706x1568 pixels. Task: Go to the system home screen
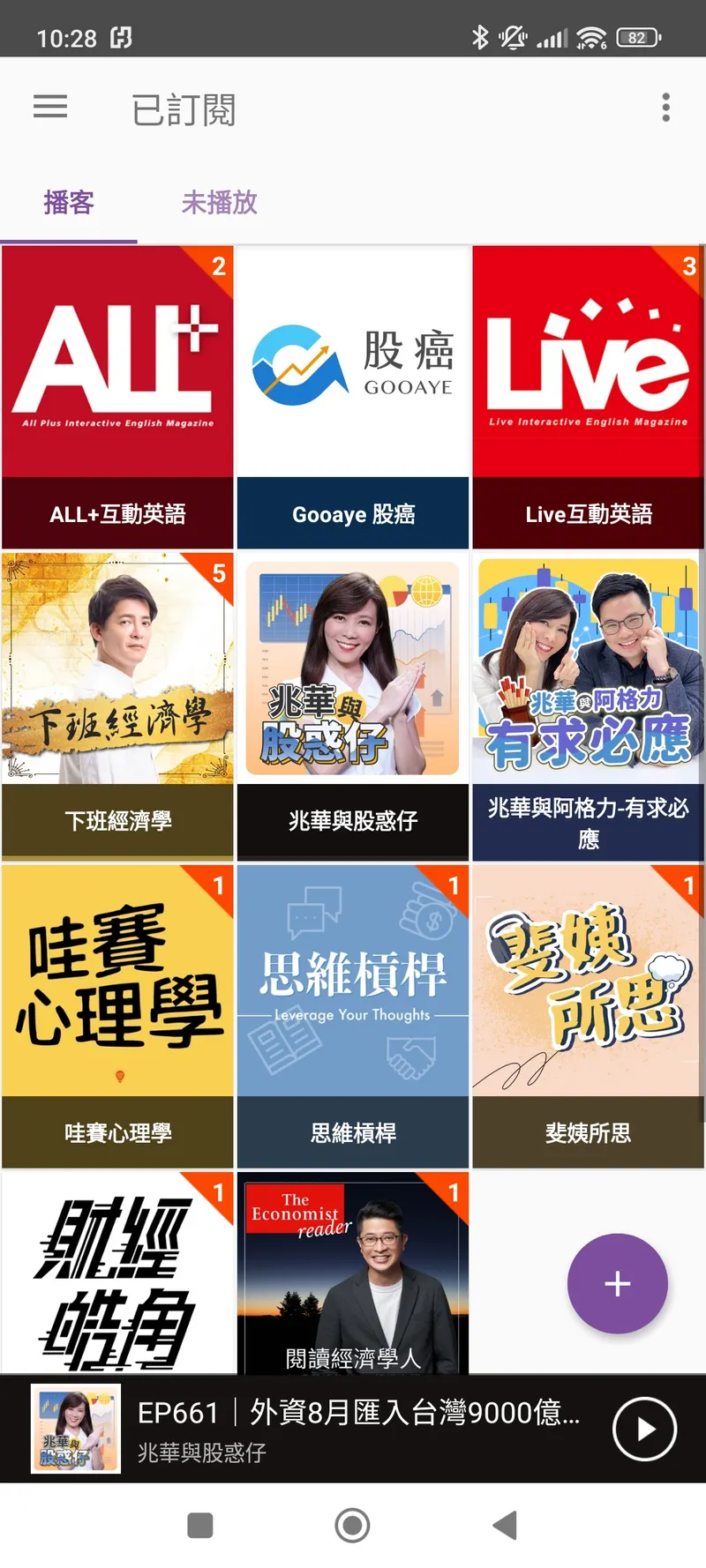pos(352,1525)
